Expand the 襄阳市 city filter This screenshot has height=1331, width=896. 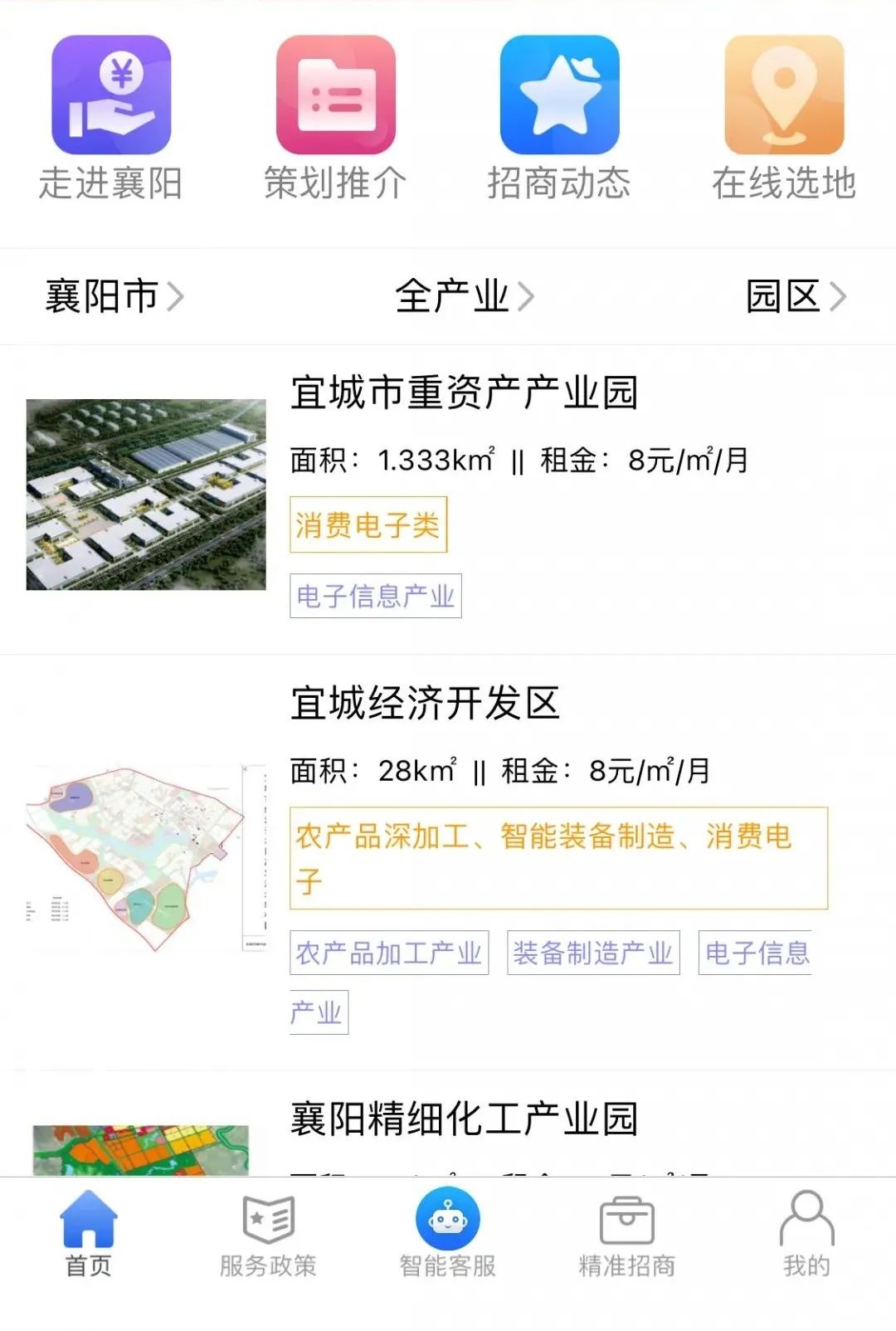(x=114, y=296)
